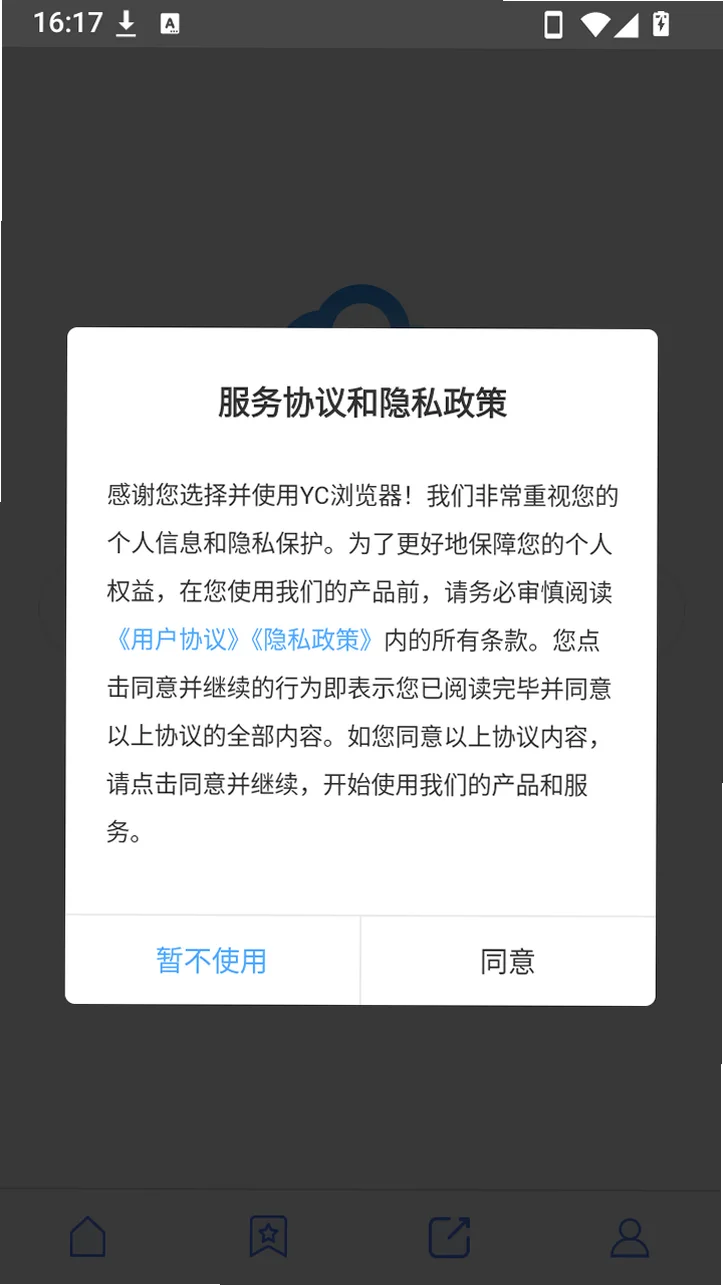Image resolution: width=723 pixels, height=1285 pixels.
Task: Decline by choosing 暂不使用
Action: (212, 961)
